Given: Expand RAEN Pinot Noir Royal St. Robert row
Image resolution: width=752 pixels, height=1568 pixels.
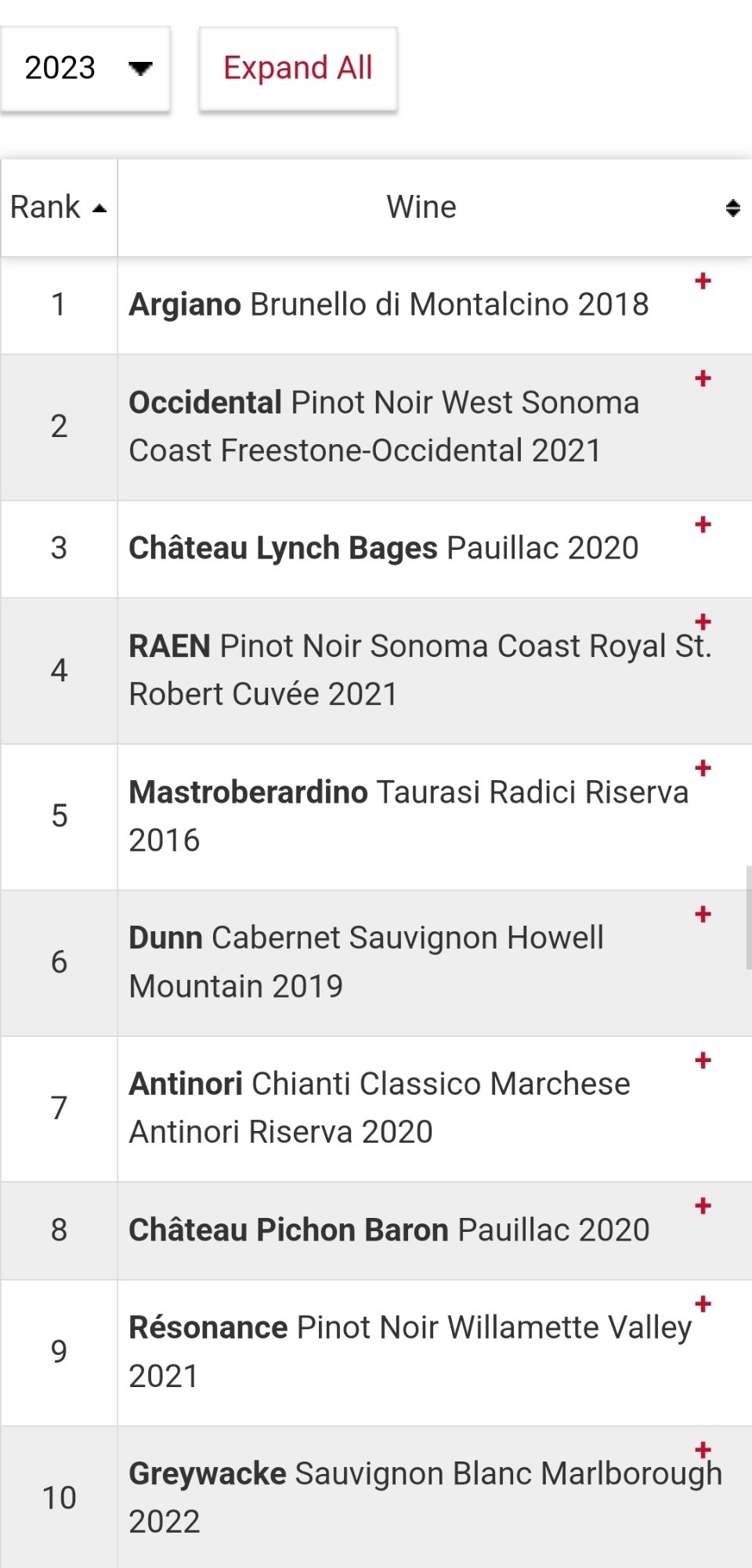Looking at the screenshot, I should (703, 622).
